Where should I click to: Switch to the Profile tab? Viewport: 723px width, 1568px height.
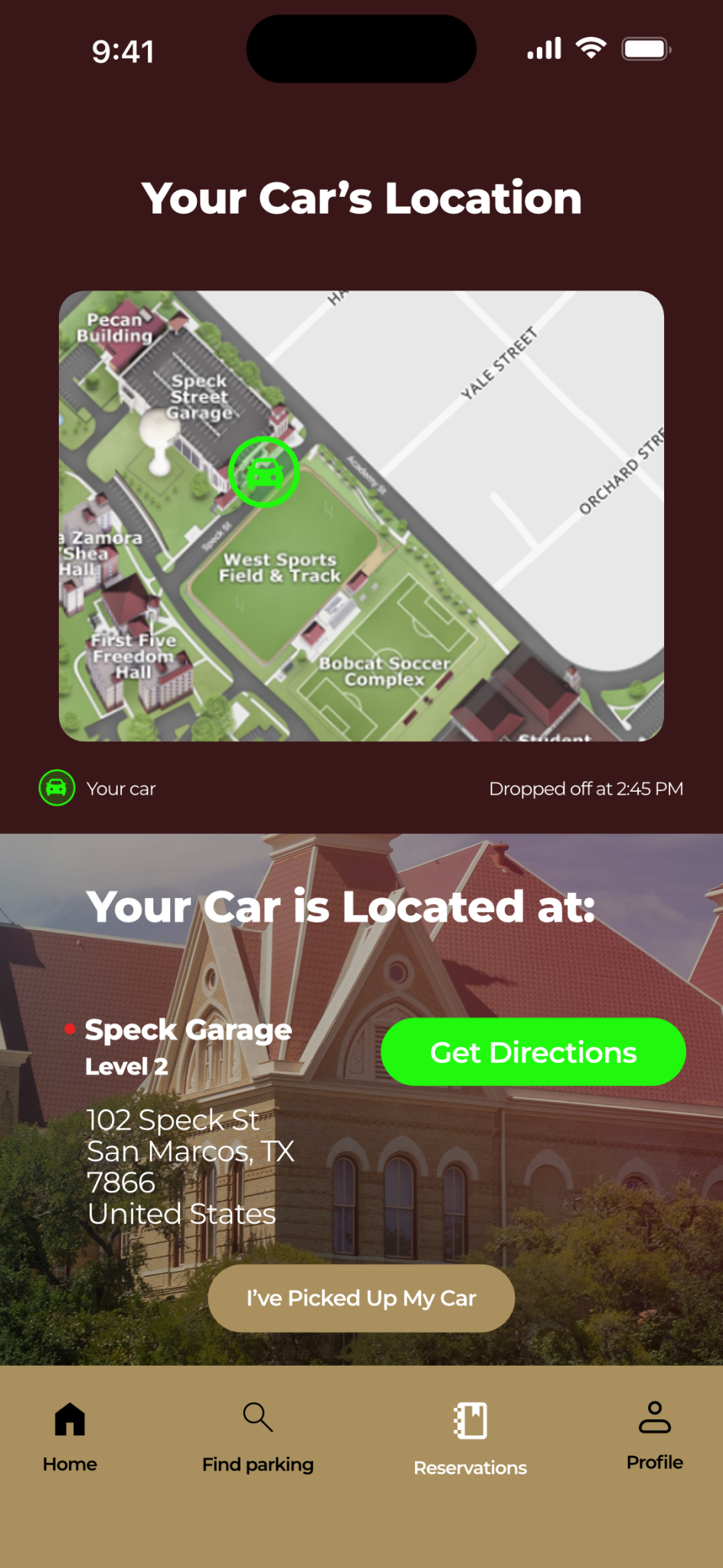click(x=654, y=1435)
